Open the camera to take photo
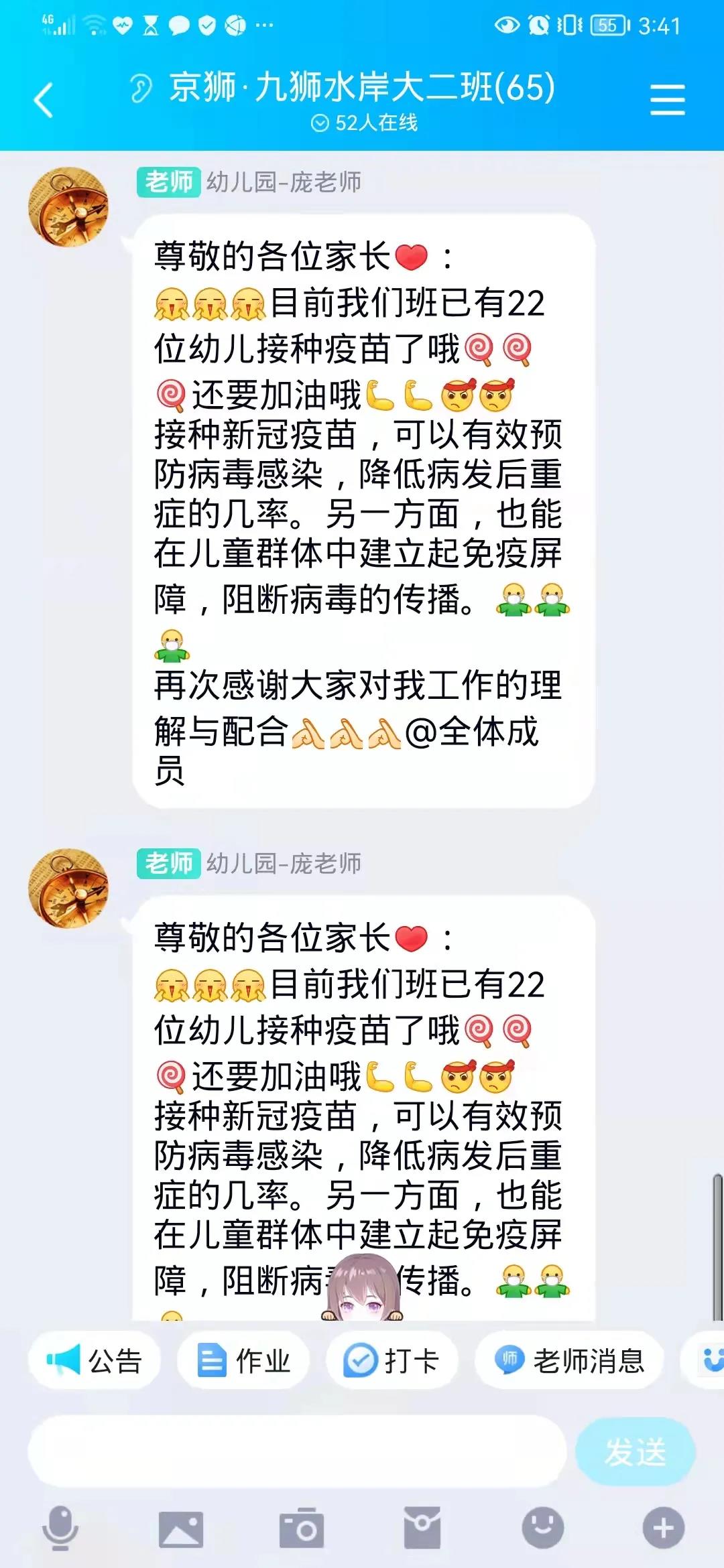 (301, 1528)
